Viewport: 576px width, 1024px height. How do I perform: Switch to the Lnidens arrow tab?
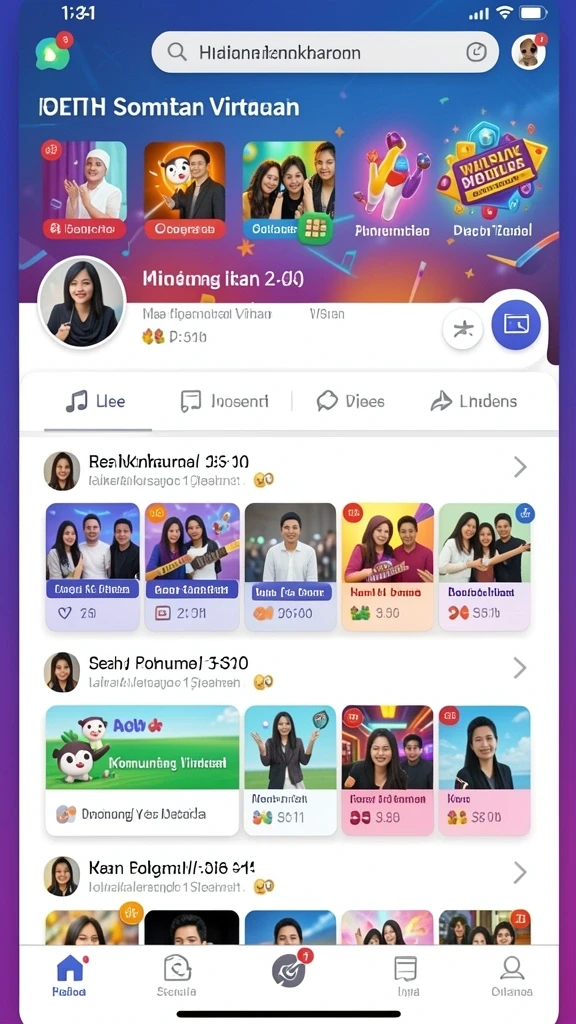click(x=473, y=401)
